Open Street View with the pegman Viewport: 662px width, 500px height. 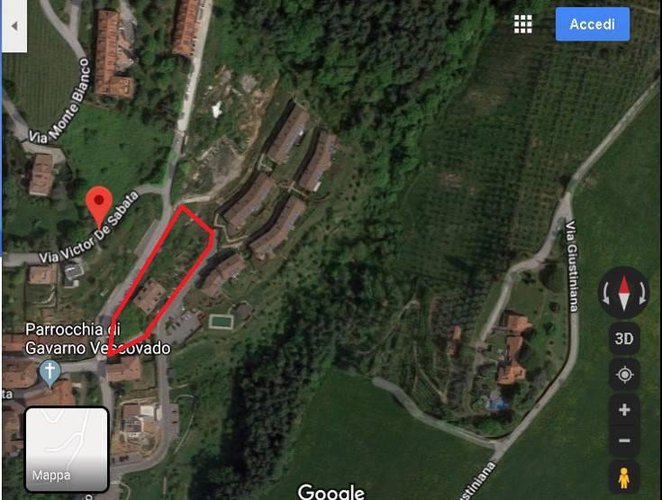coord(624,477)
